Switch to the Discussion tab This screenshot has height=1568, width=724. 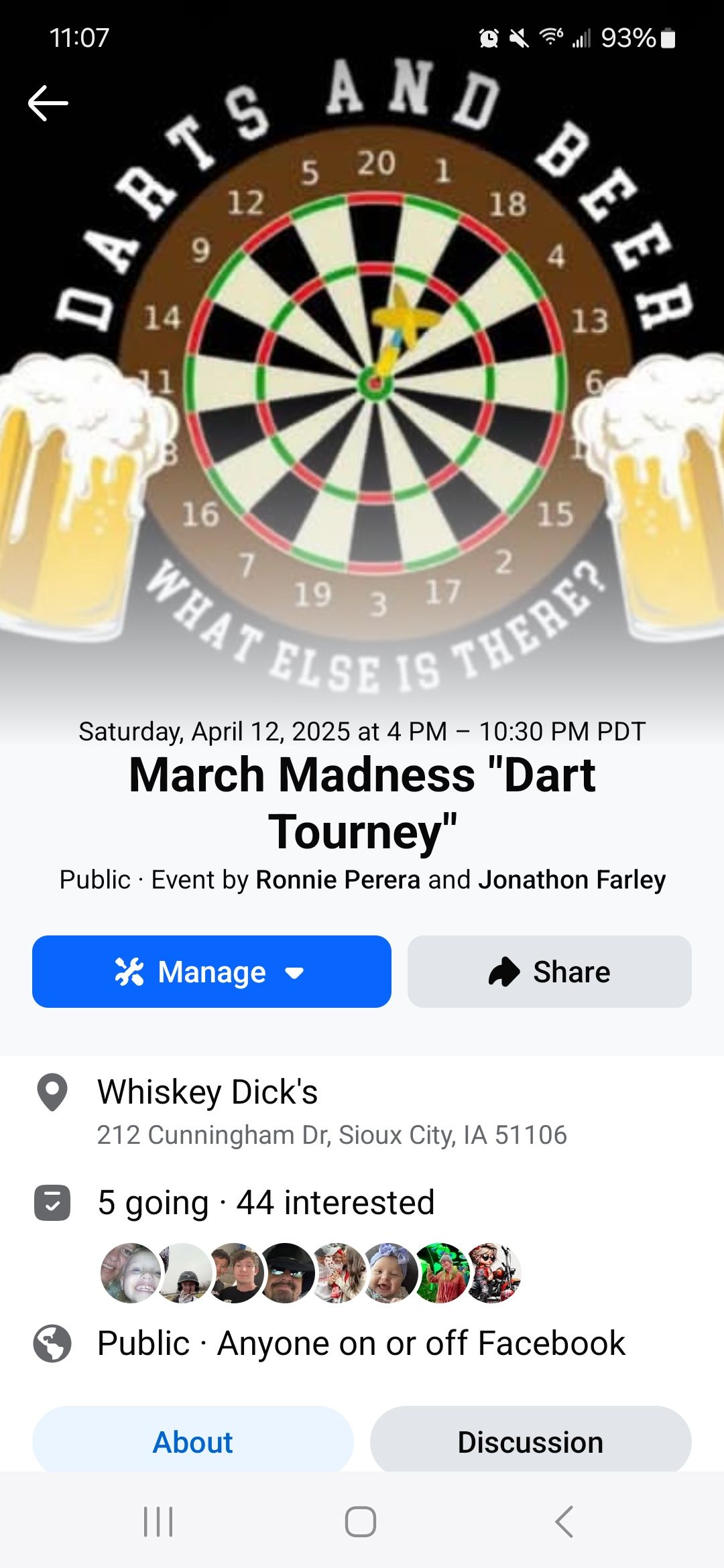point(530,1442)
